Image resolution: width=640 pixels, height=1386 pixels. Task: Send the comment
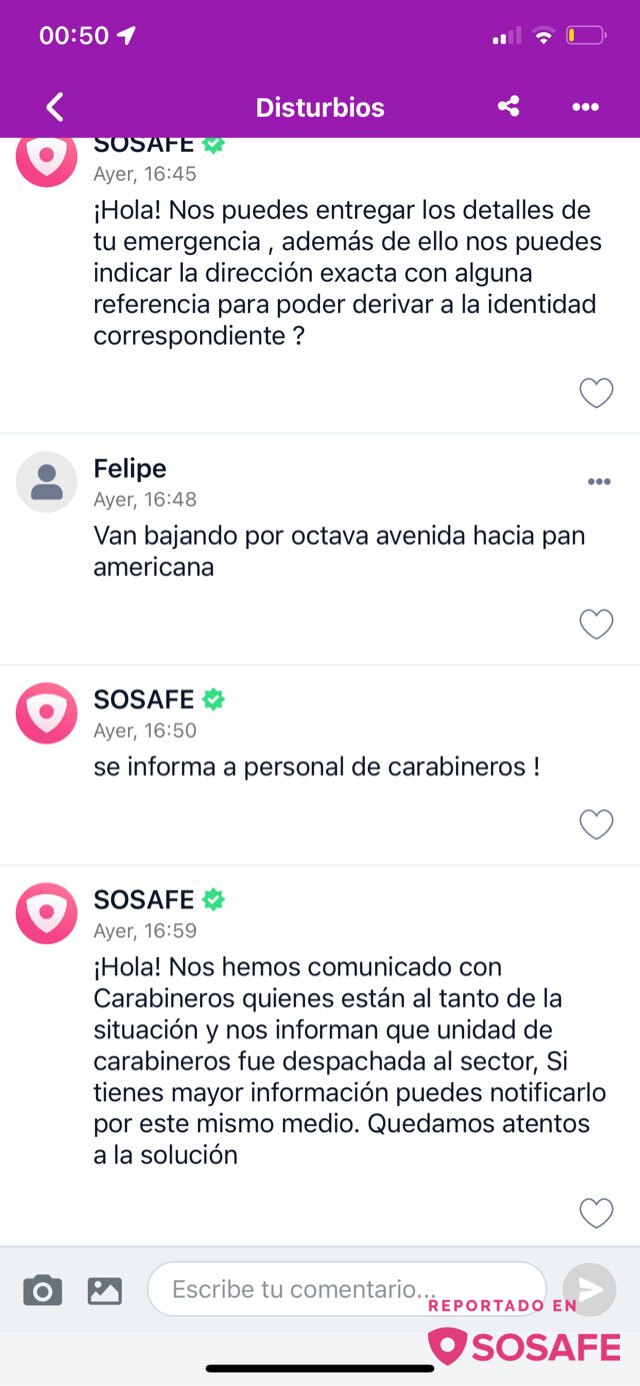pyautogui.click(x=590, y=1289)
